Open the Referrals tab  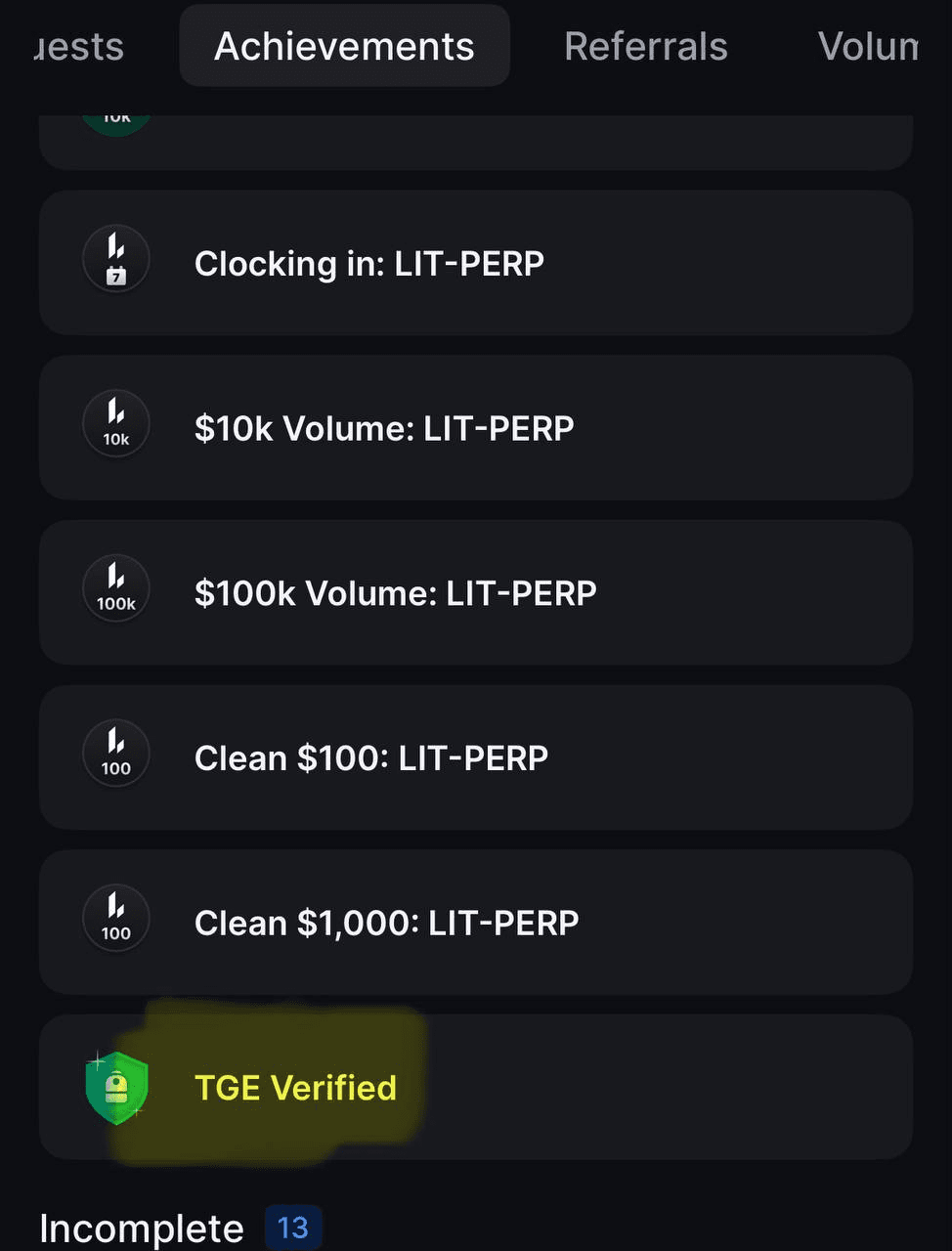coord(646,45)
